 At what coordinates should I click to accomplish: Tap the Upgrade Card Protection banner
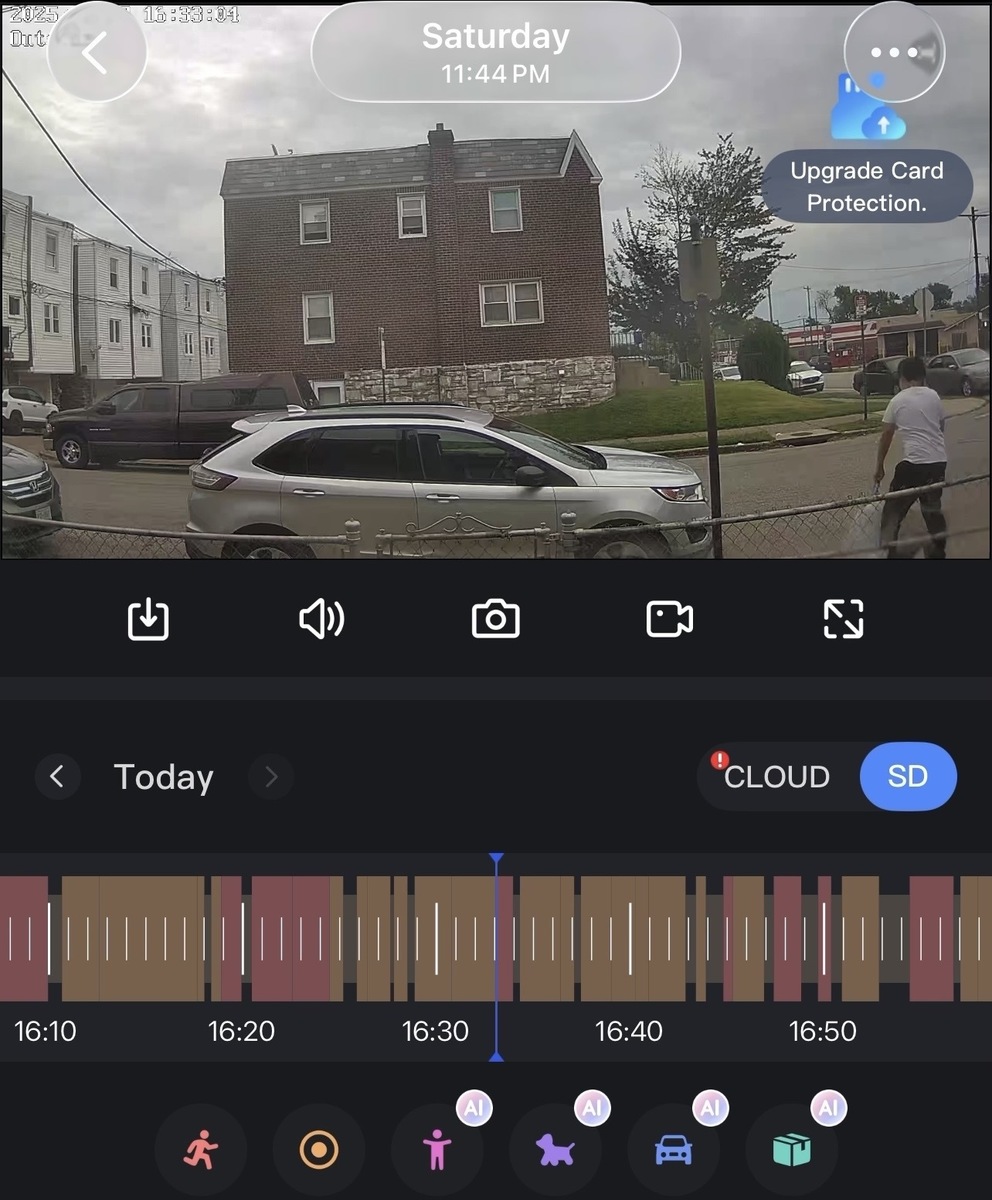pyautogui.click(x=866, y=186)
